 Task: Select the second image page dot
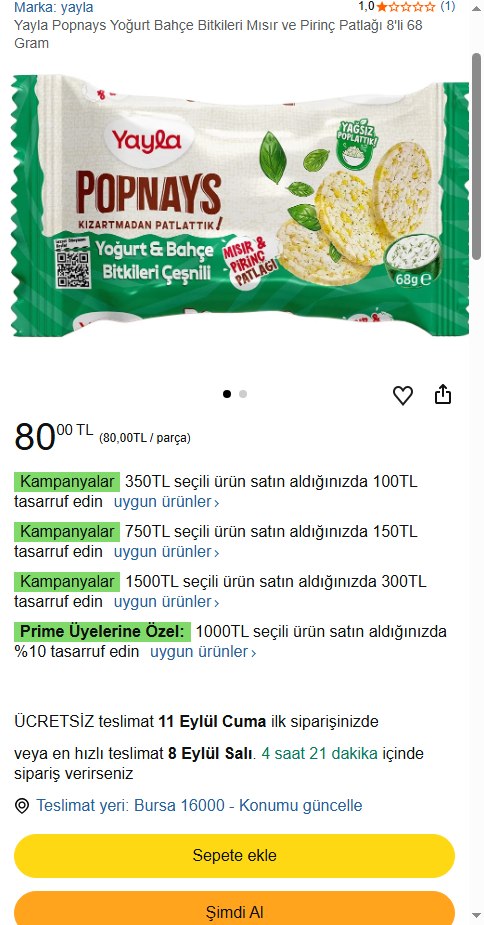pyautogui.click(x=243, y=394)
